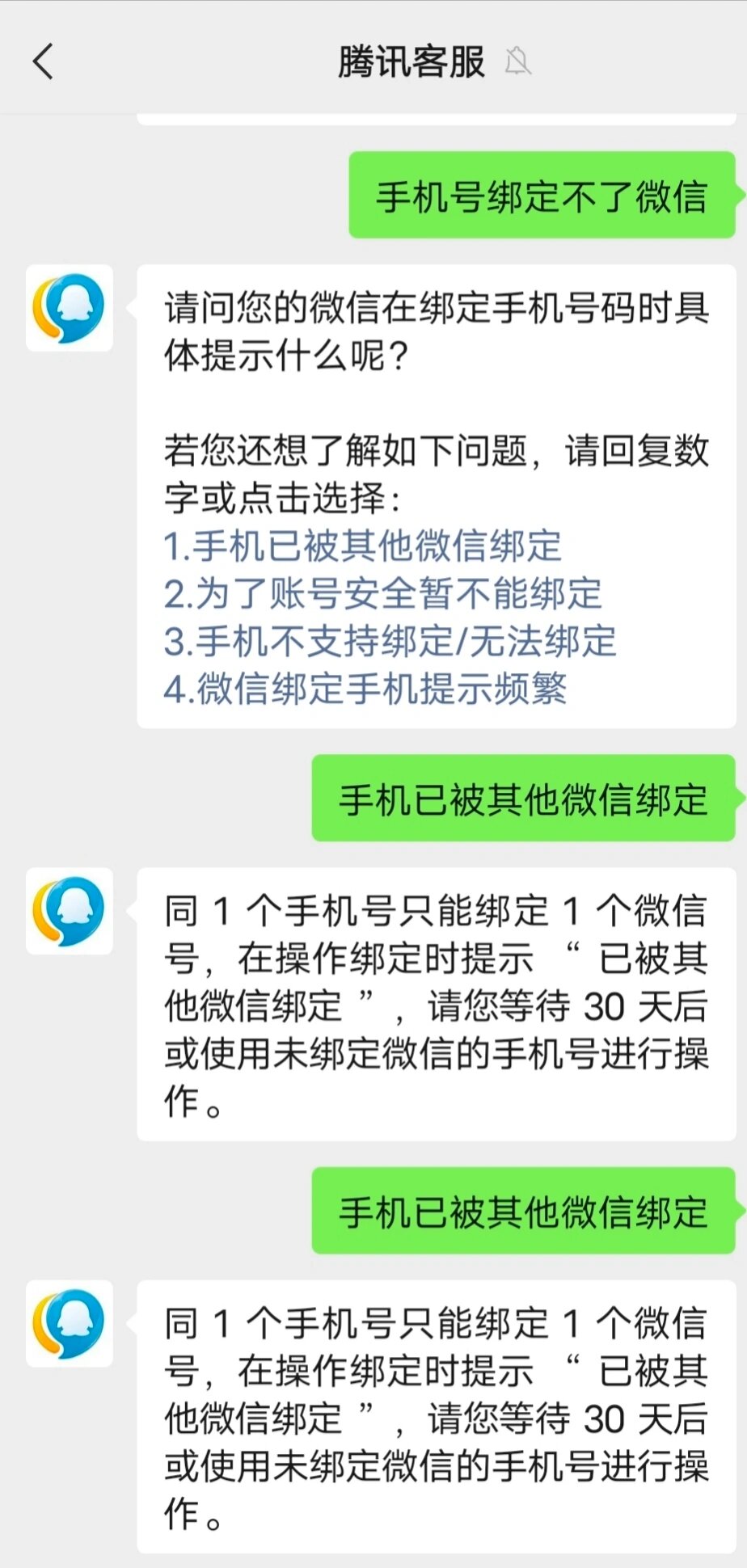Select option 1.手机已被其他微信绑定
747x1568 pixels.
pyautogui.click(x=363, y=546)
